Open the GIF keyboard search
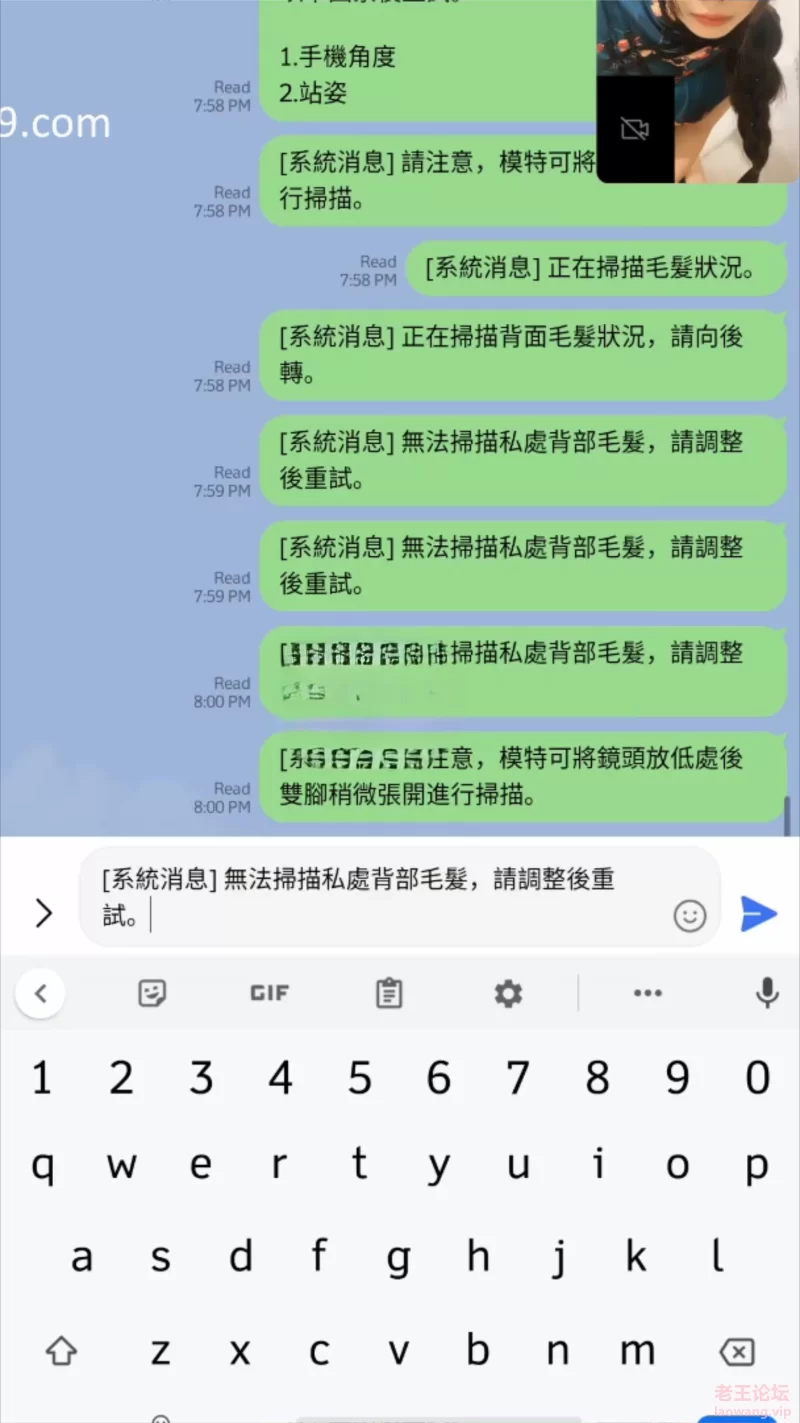The image size is (800, 1423). point(270,993)
